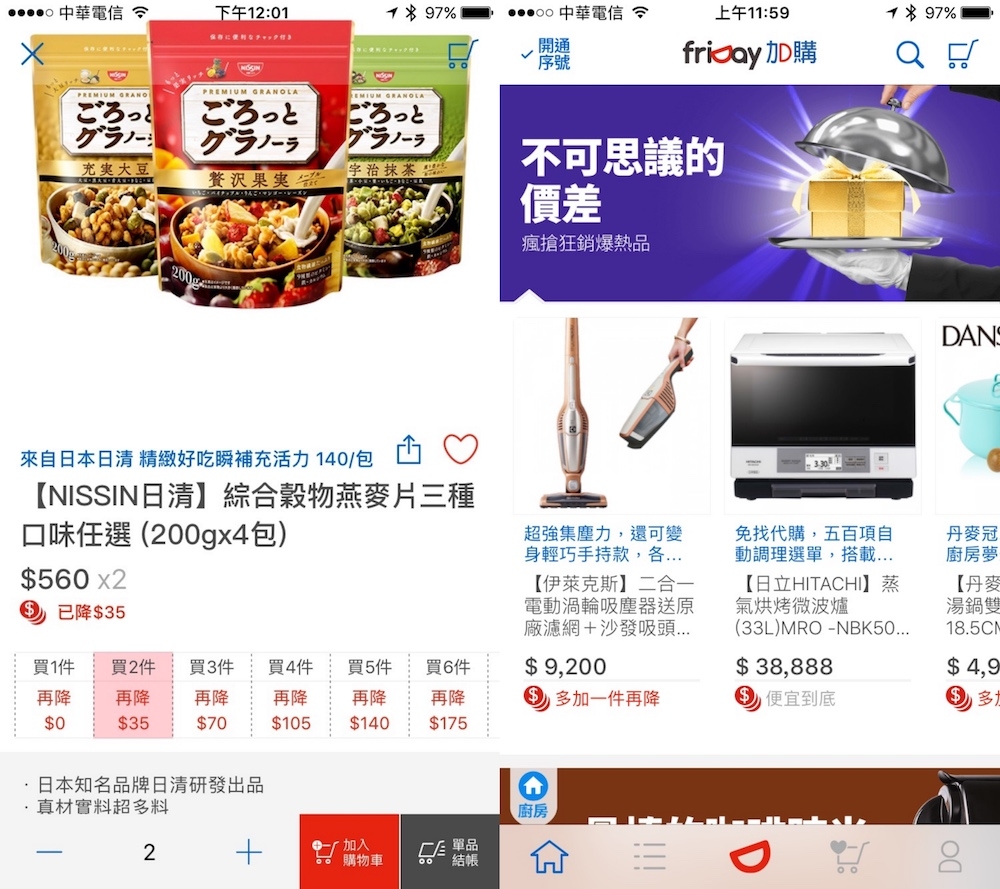Open the heart-cart wishlist tab

click(x=849, y=856)
